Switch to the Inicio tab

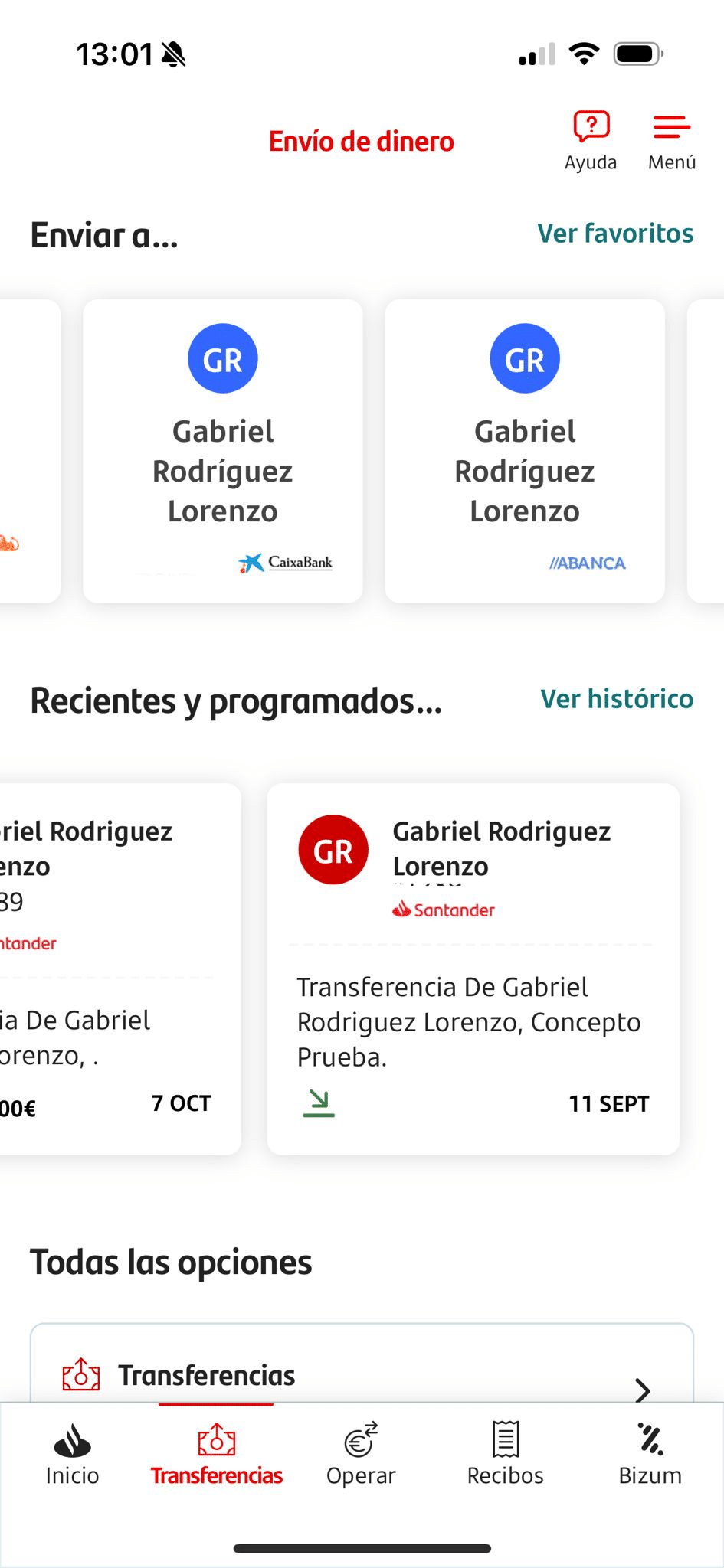71,1455
